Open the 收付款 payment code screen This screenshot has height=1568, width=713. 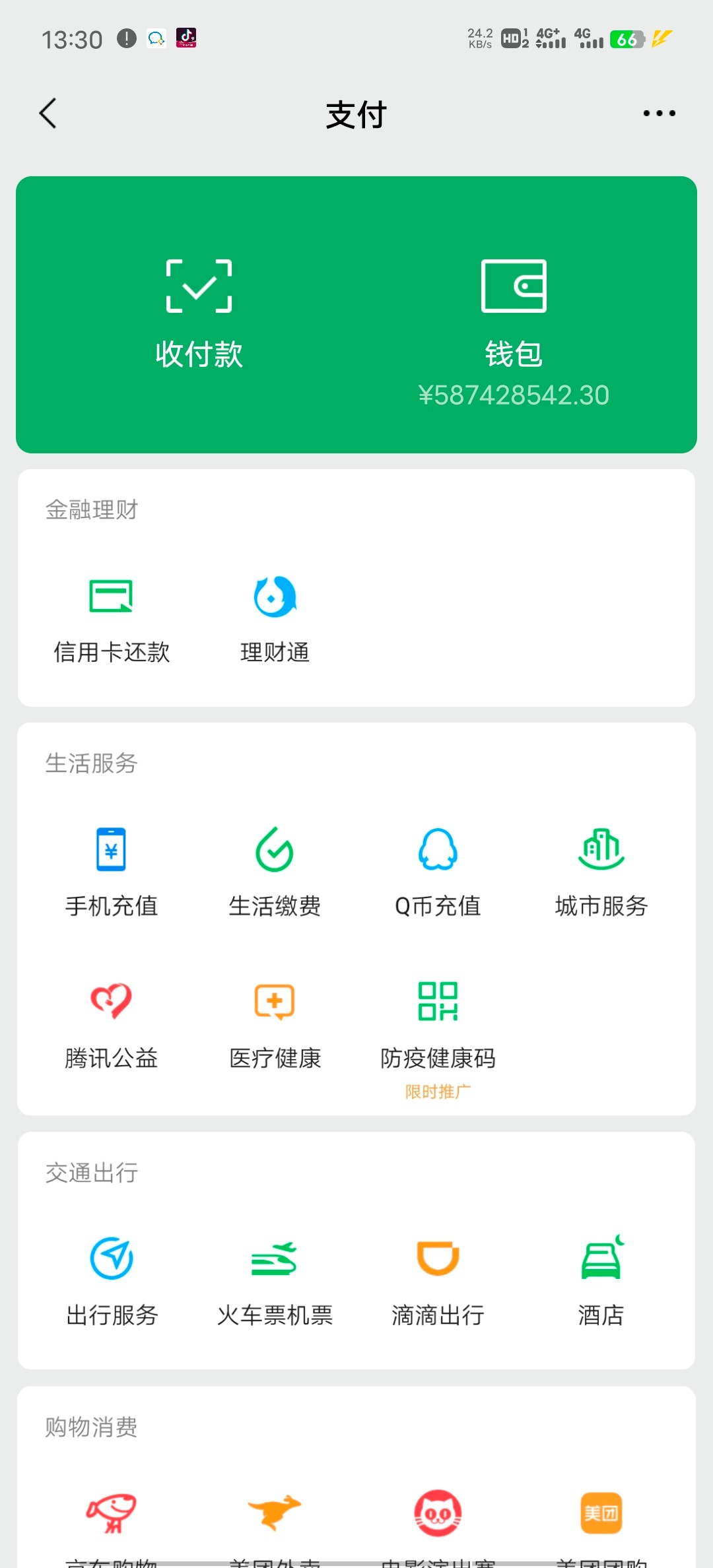[199, 310]
